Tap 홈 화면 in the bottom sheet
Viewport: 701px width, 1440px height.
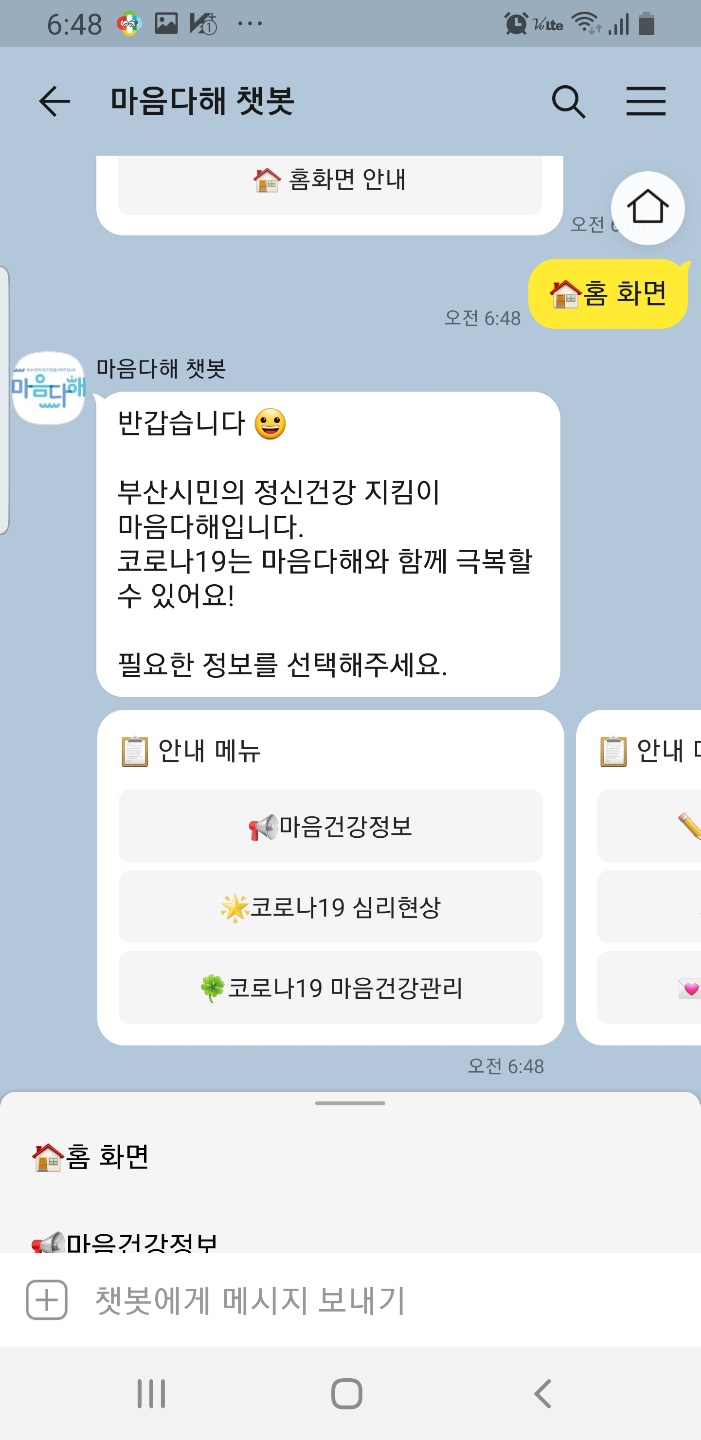92,1157
